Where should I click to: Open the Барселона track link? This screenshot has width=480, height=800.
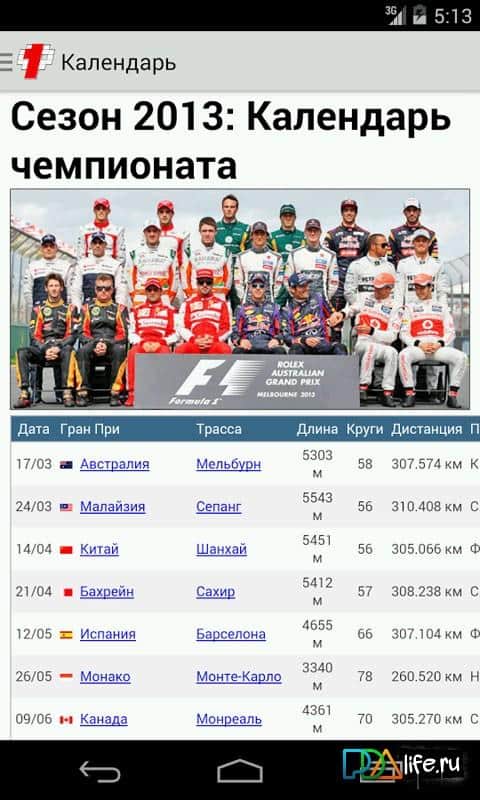point(231,634)
